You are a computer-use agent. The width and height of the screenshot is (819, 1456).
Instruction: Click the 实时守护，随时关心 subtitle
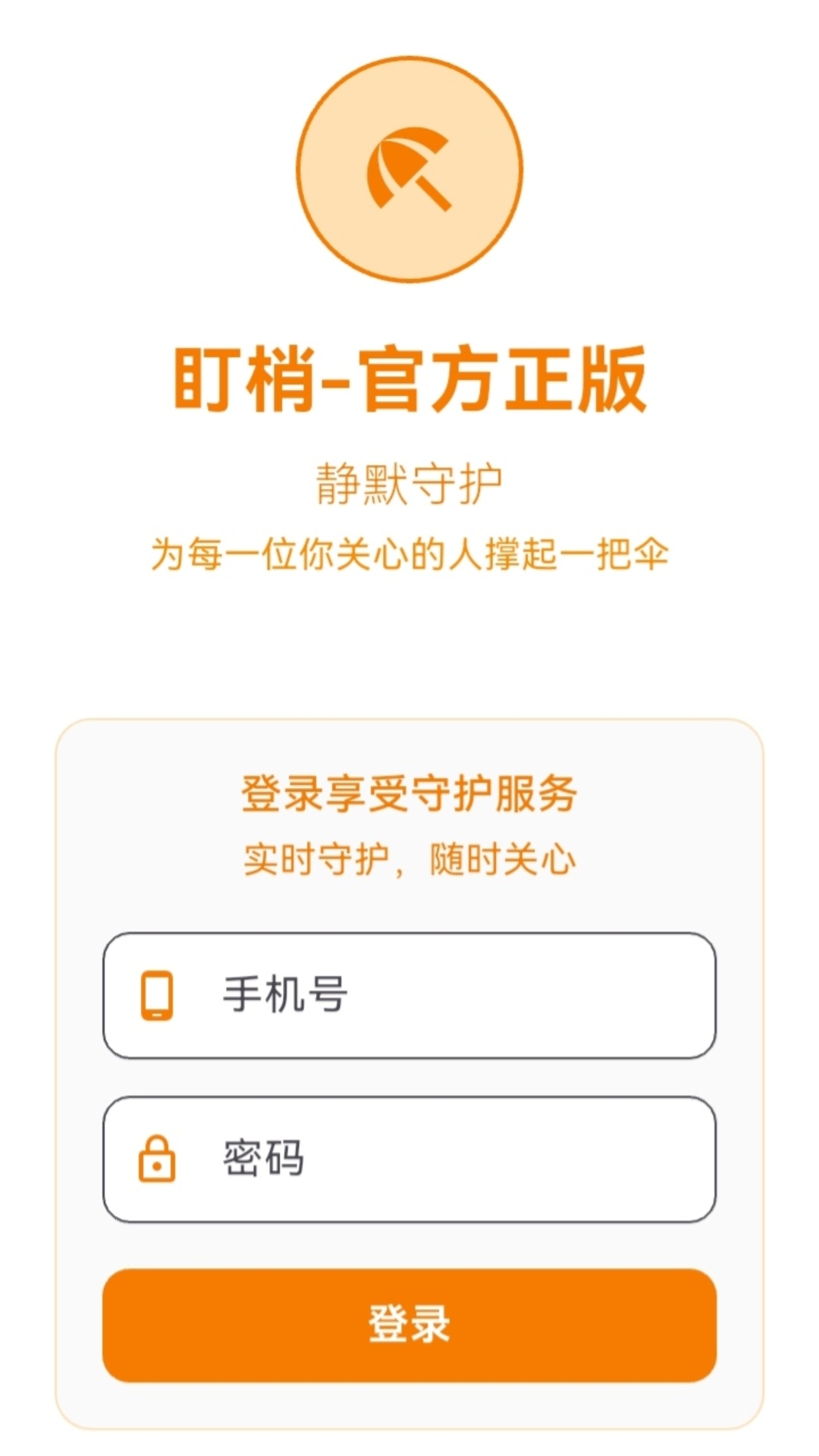(x=409, y=859)
